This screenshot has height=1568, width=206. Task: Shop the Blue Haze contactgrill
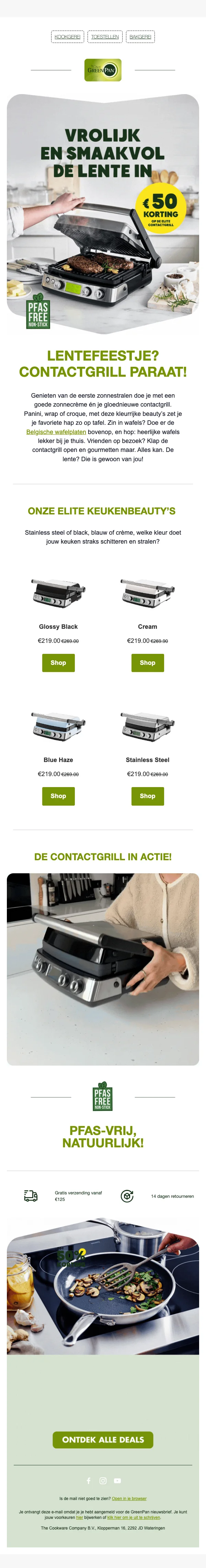coord(58,796)
